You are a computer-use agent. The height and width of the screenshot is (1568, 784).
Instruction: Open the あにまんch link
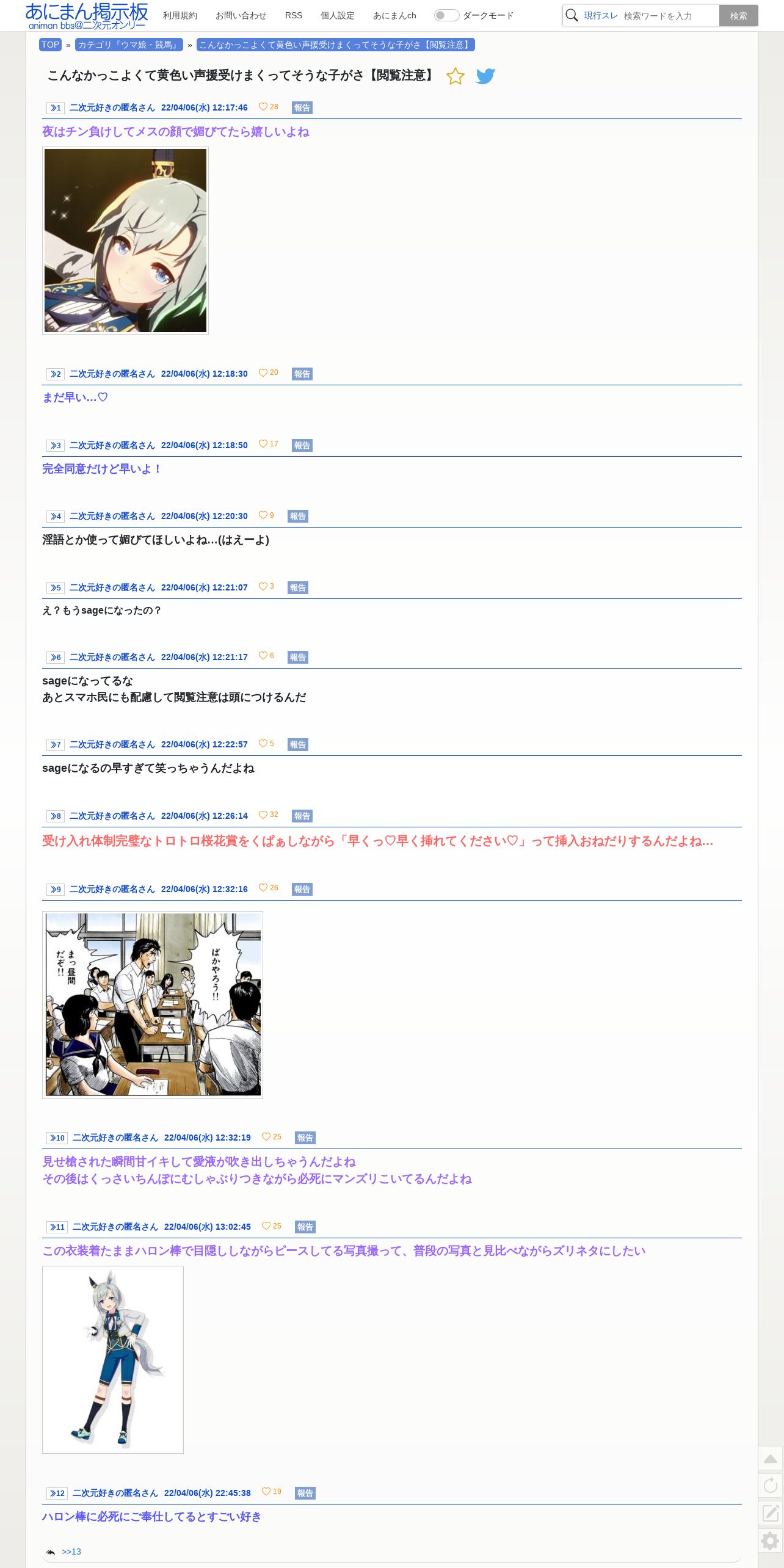tap(394, 15)
